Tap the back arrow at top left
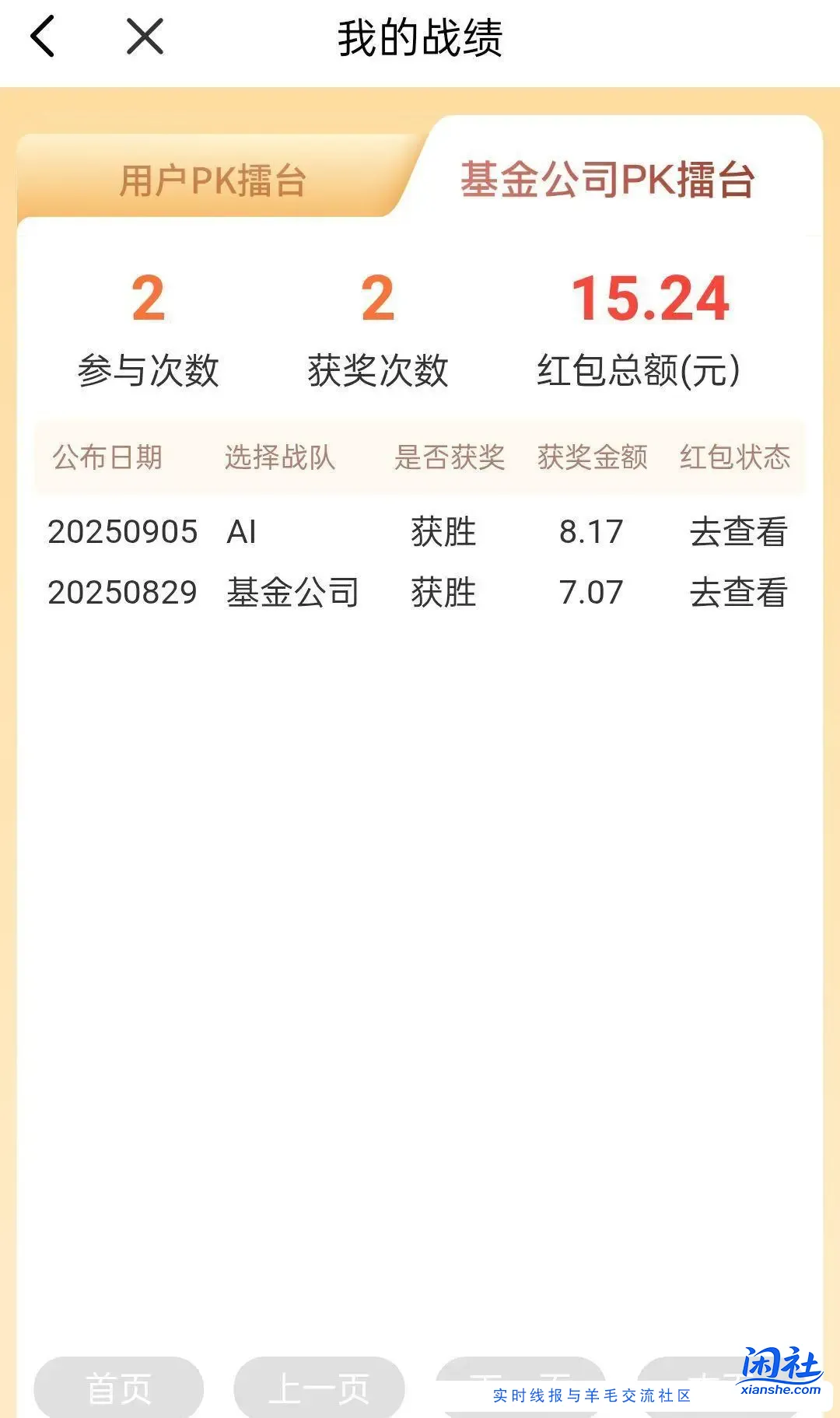 [44, 37]
